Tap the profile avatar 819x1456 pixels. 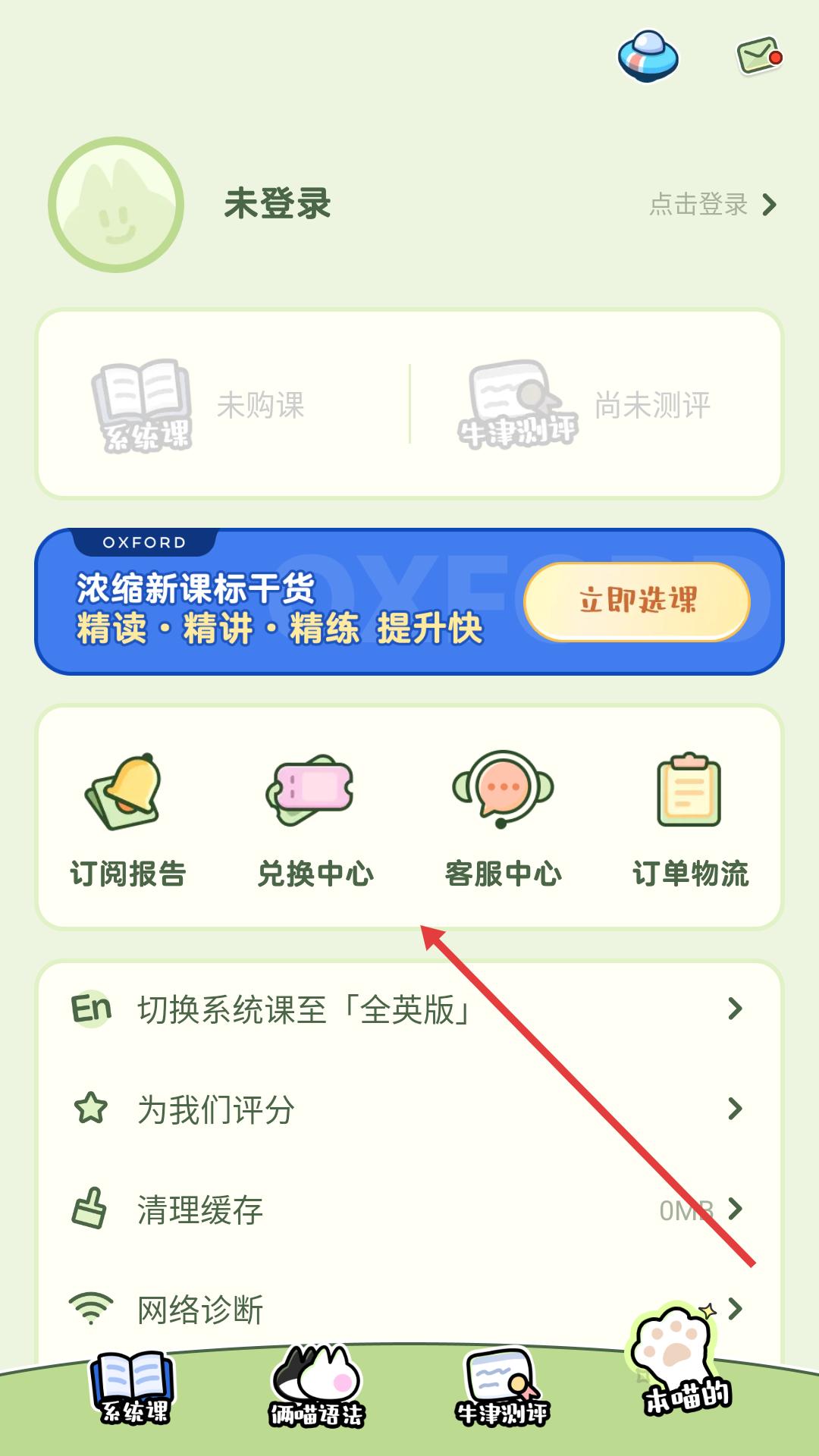point(116,205)
